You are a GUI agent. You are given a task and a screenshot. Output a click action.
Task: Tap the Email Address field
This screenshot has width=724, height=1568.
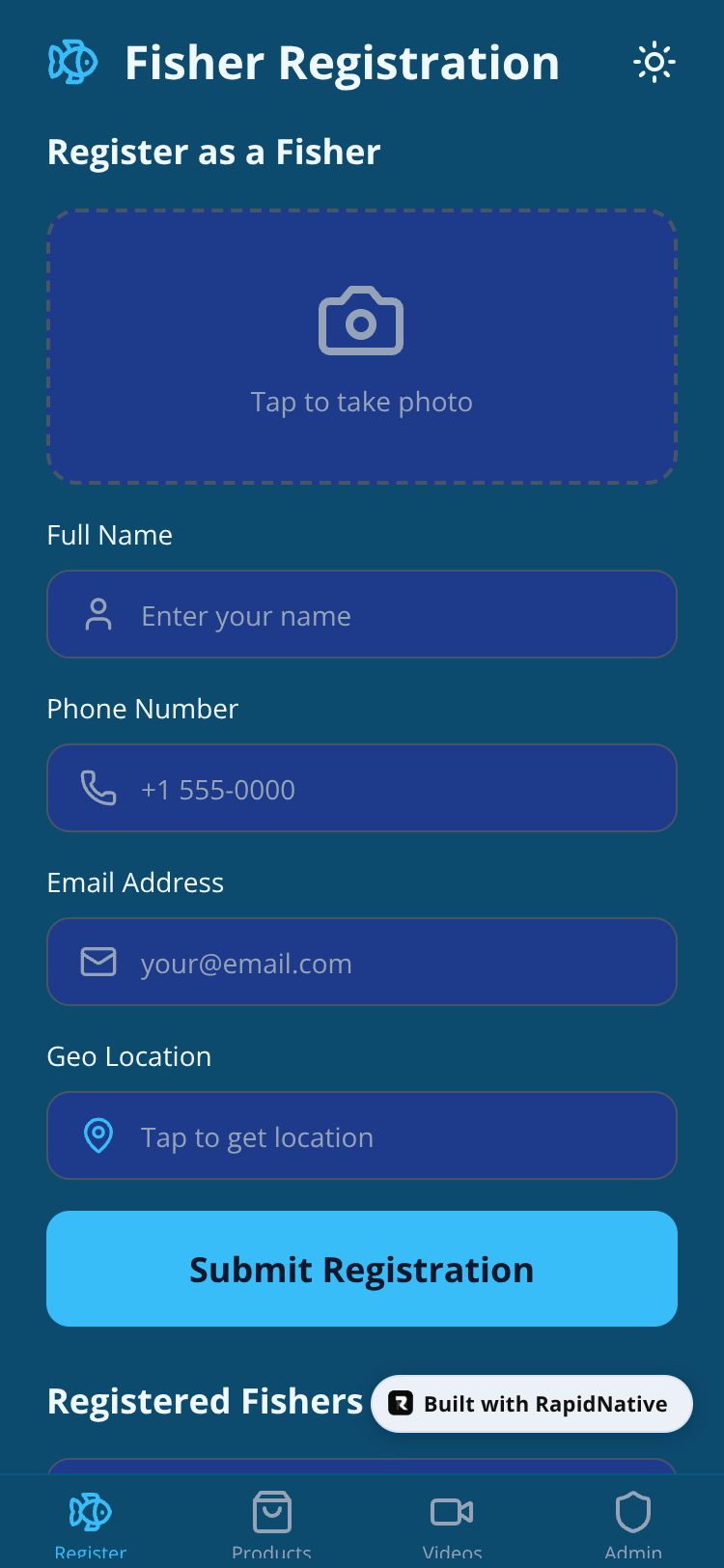362,963
